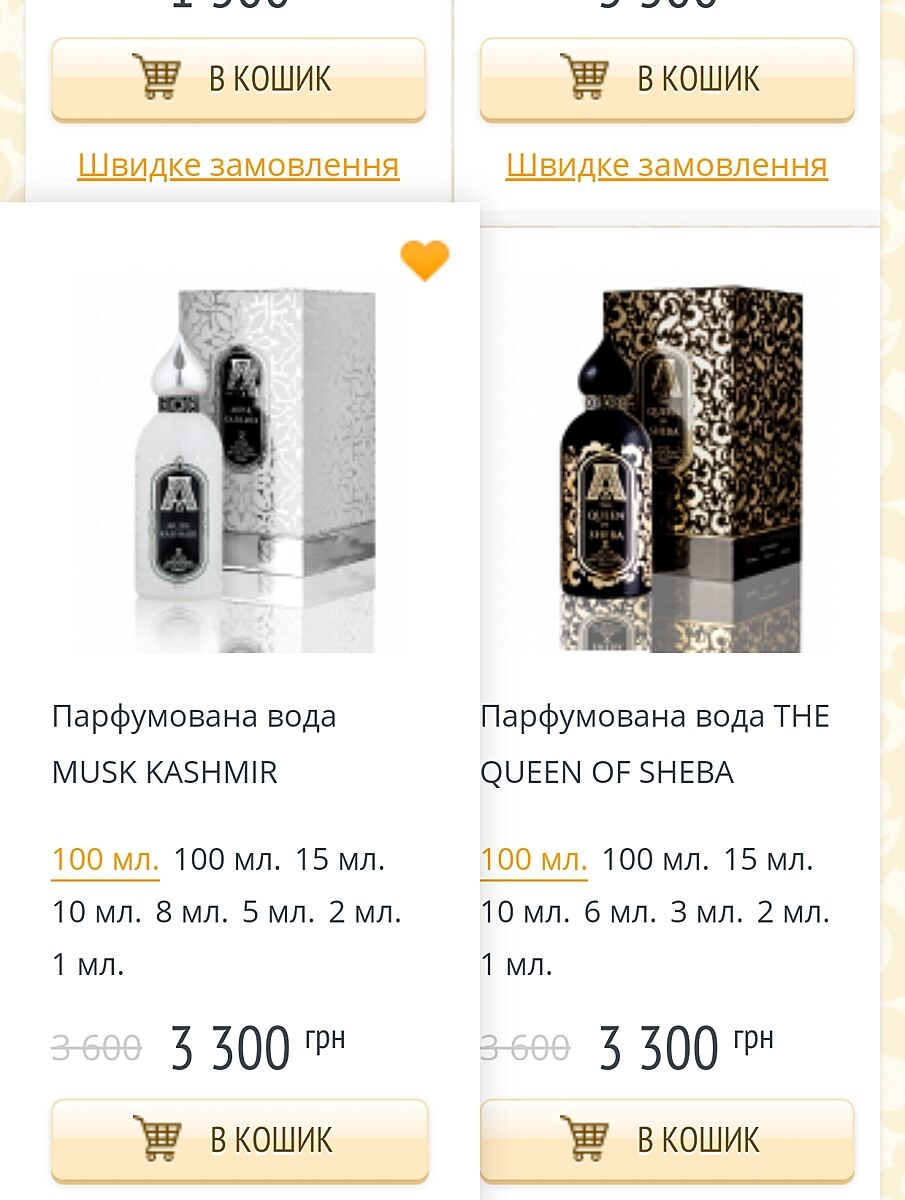Select 15 мл. size for MUSK KASHMIR

point(340,859)
